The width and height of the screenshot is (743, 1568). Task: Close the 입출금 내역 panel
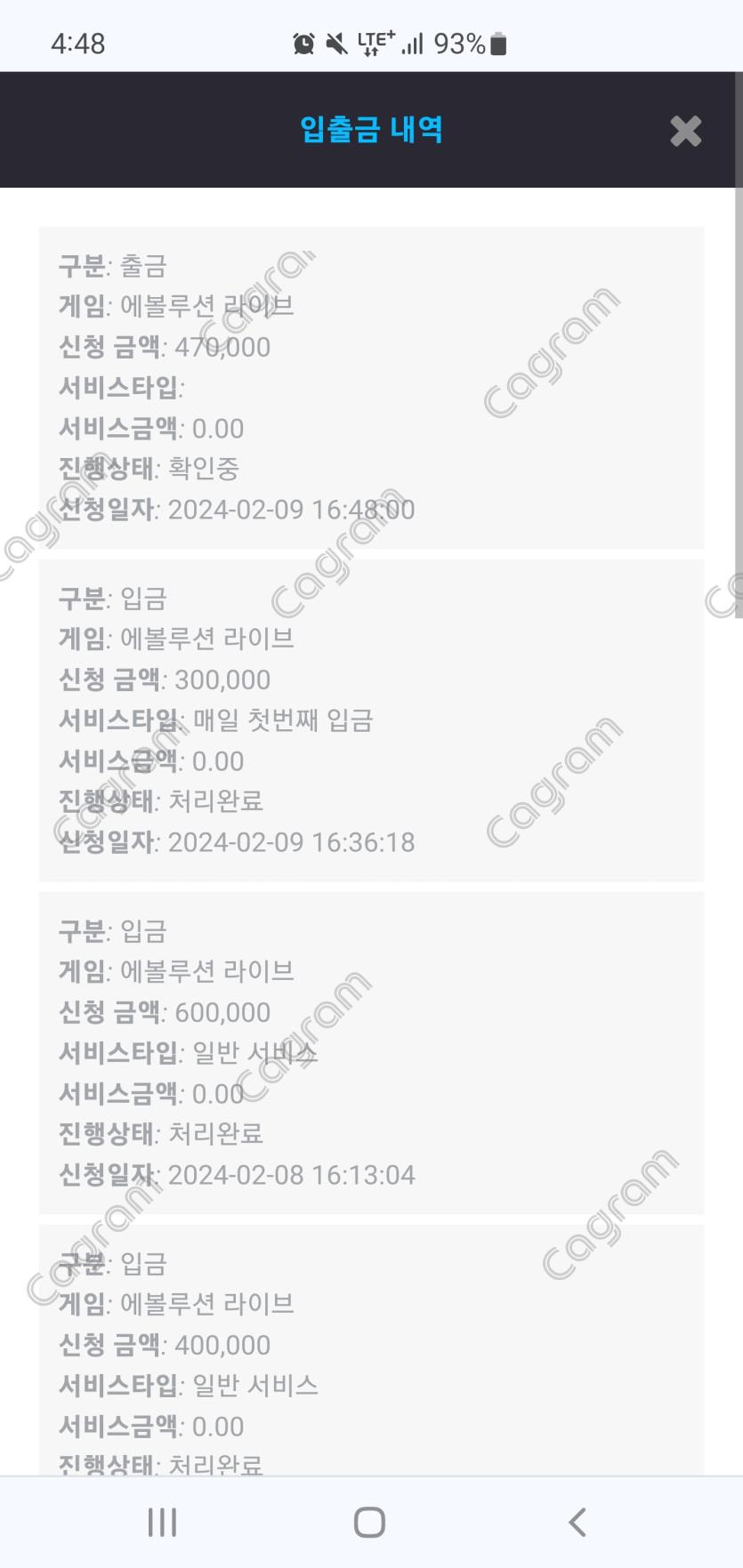(685, 131)
